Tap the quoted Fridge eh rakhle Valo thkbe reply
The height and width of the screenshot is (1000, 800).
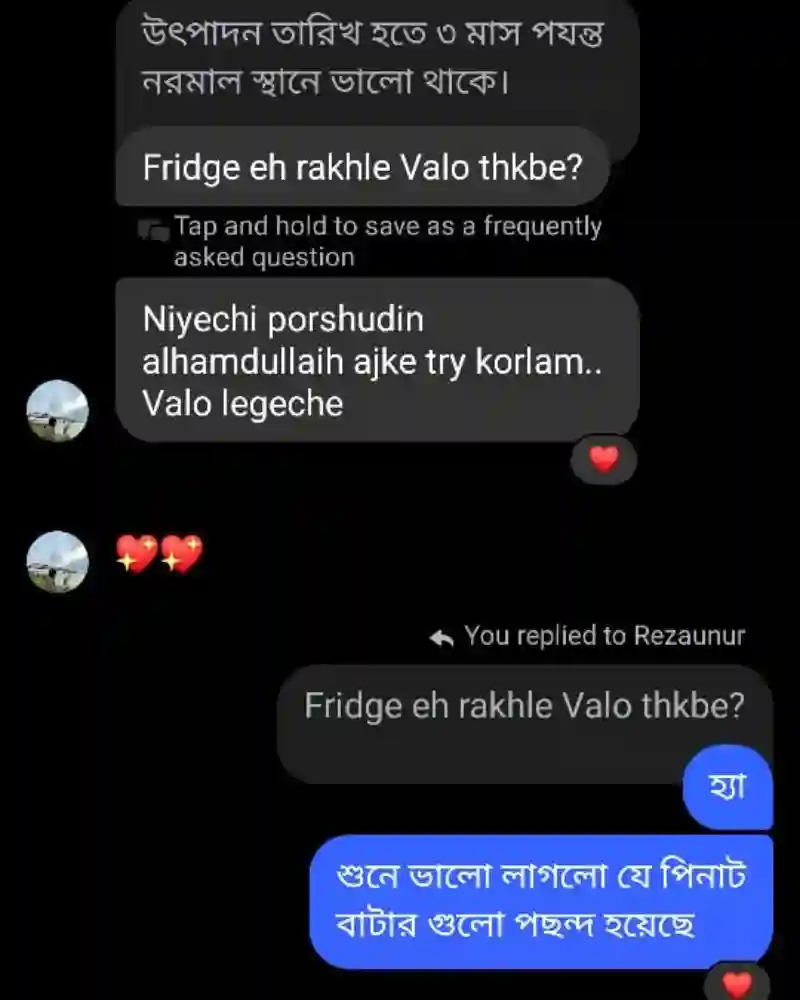524,704
